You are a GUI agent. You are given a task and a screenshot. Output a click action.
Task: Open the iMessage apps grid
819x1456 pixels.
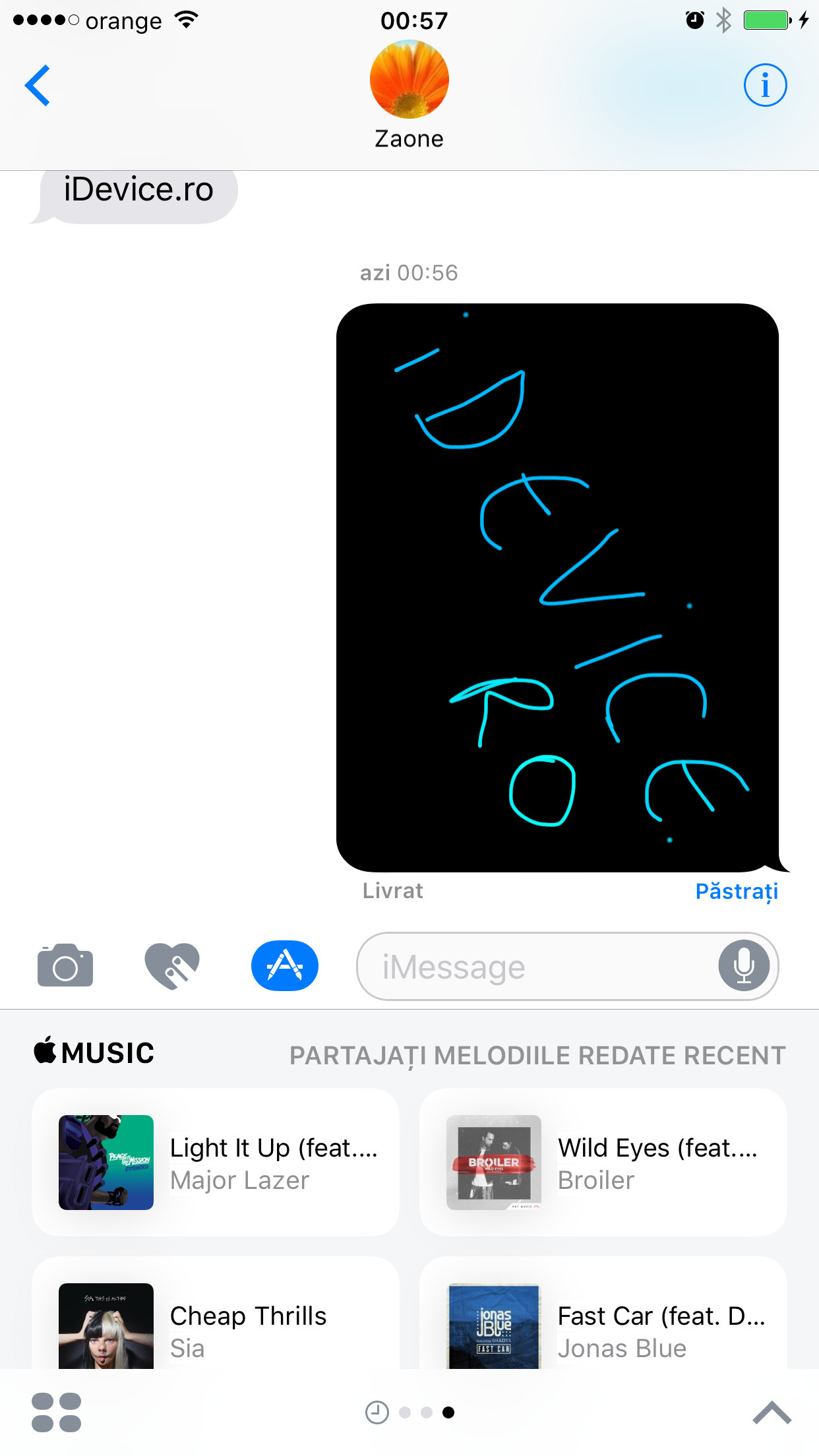click(x=57, y=1412)
